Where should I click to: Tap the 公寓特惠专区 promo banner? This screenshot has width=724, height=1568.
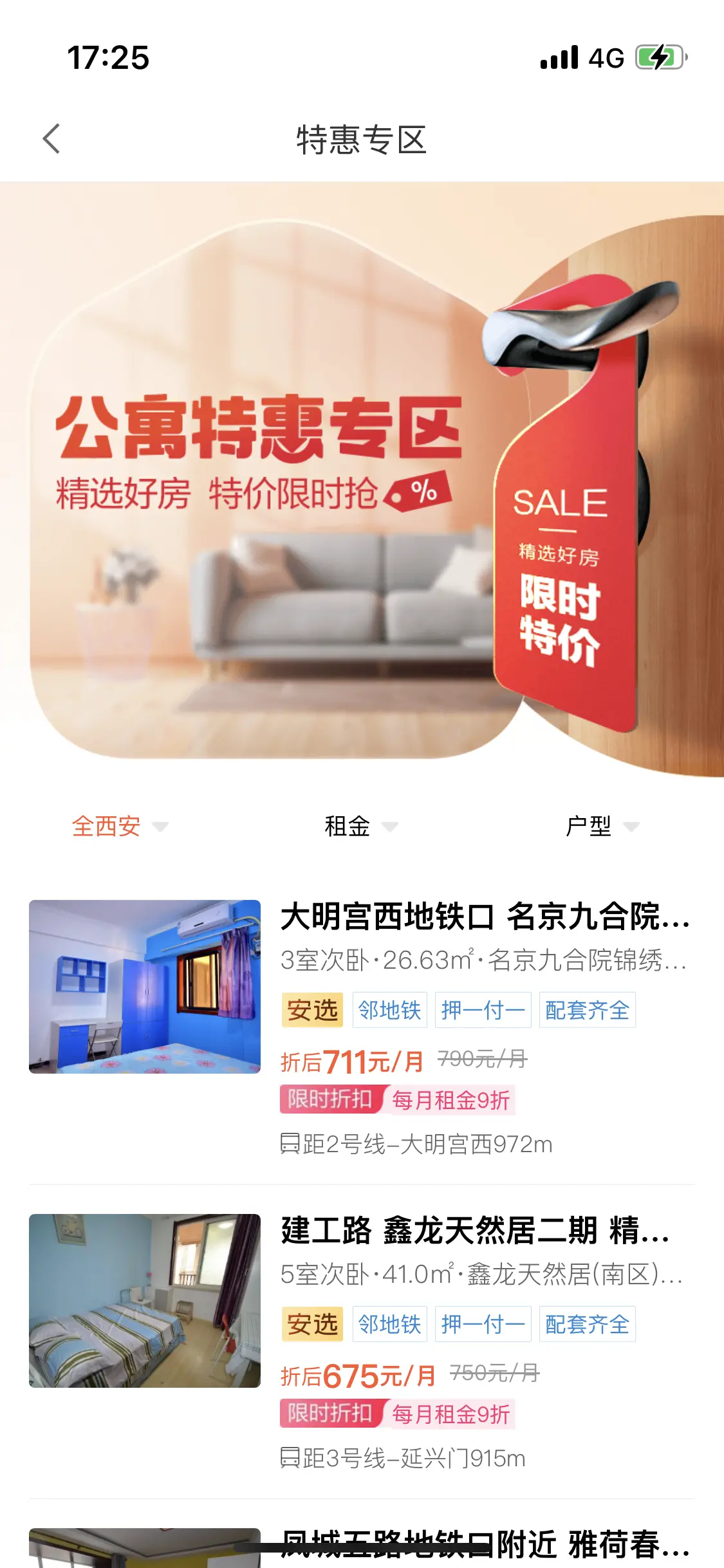[x=362, y=479]
